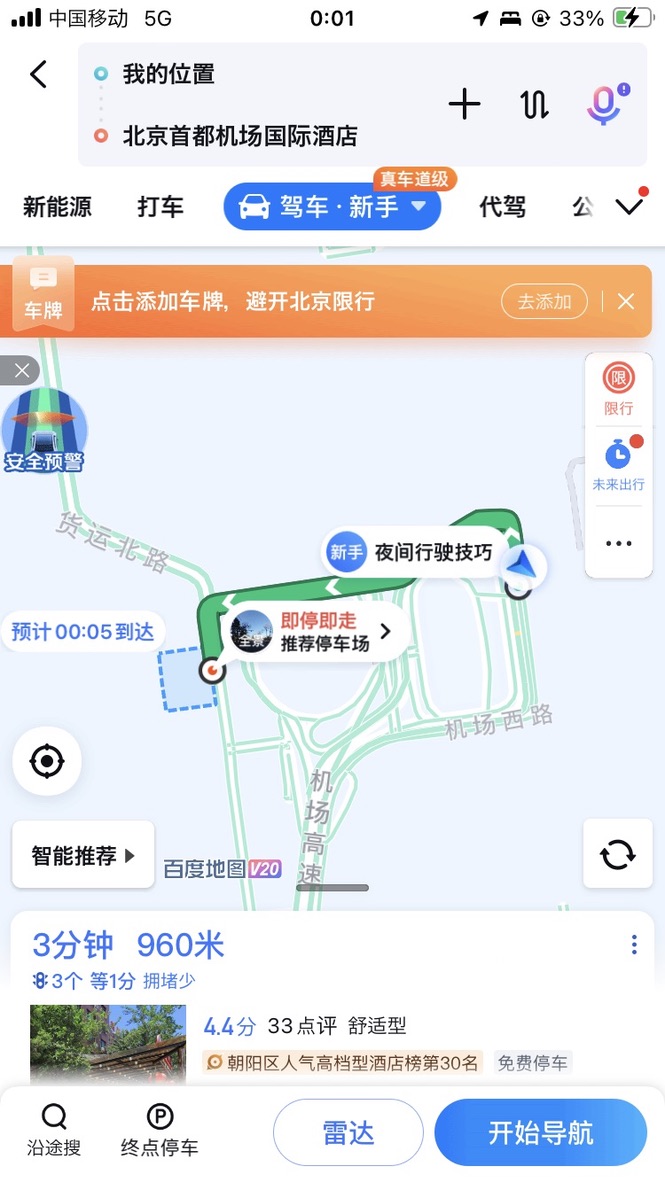The width and height of the screenshot is (665, 1182).
Task: Tap 雷达 radar mode button
Action: [348, 1132]
